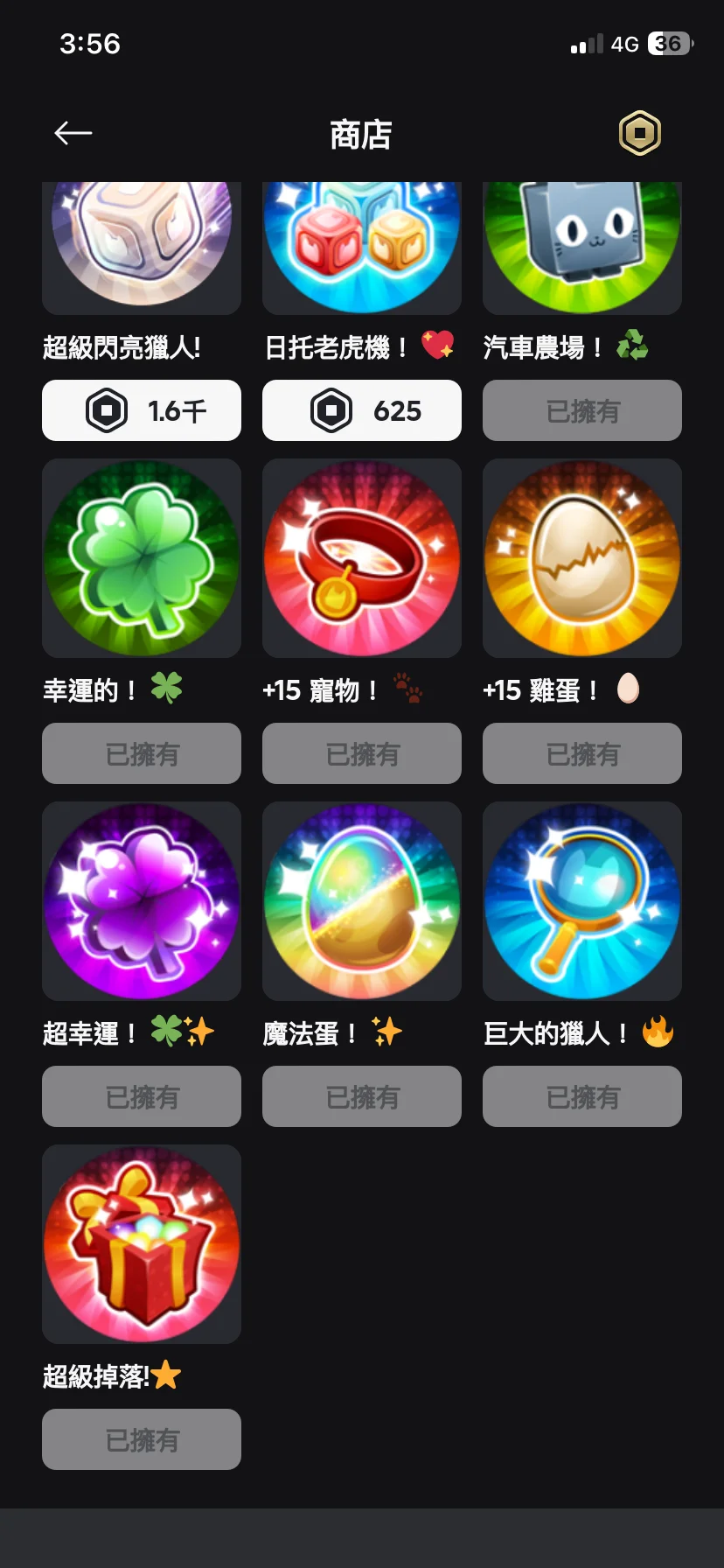Select the 超幸運 purple clover pass
The width and height of the screenshot is (724, 1568).
(x=142, y=901)
